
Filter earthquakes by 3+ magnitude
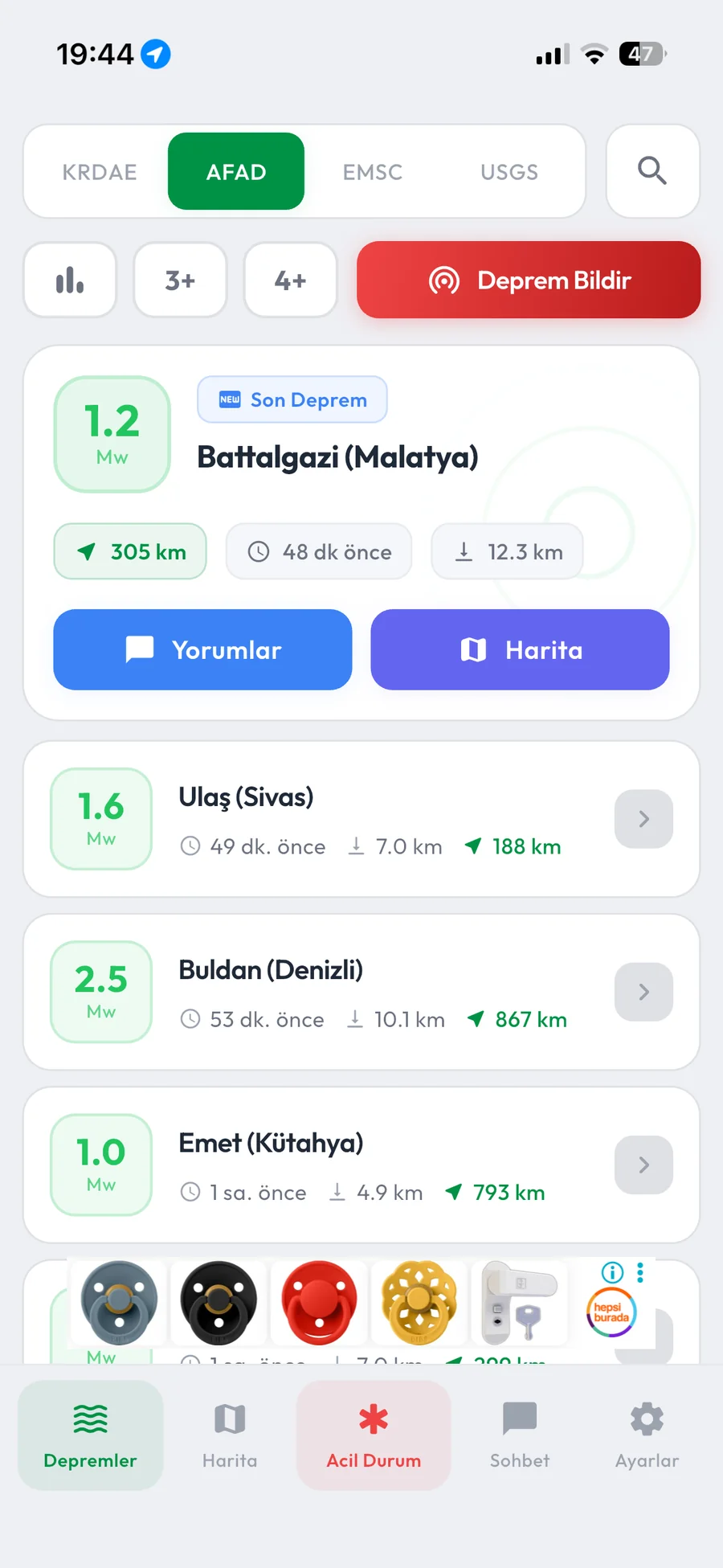click(180, 280)
